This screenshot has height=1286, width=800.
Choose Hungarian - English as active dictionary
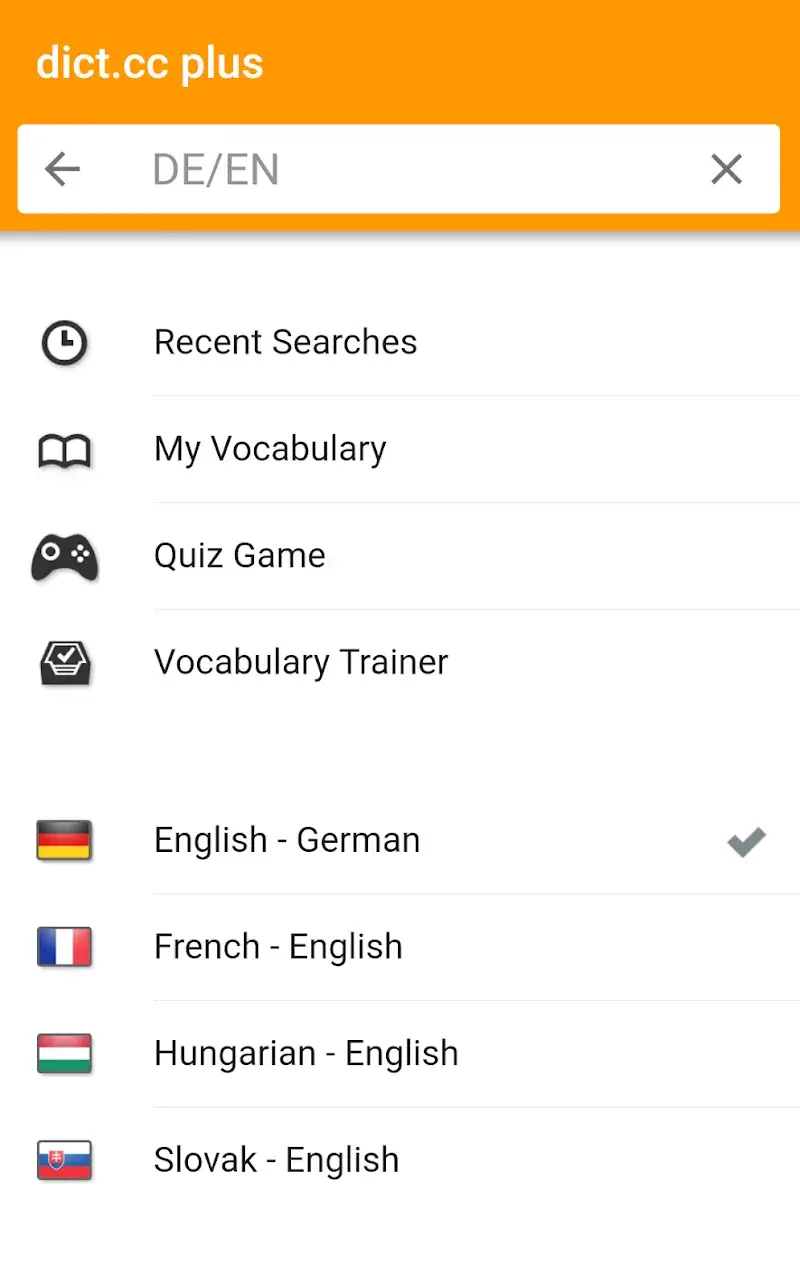(306, 1053)
